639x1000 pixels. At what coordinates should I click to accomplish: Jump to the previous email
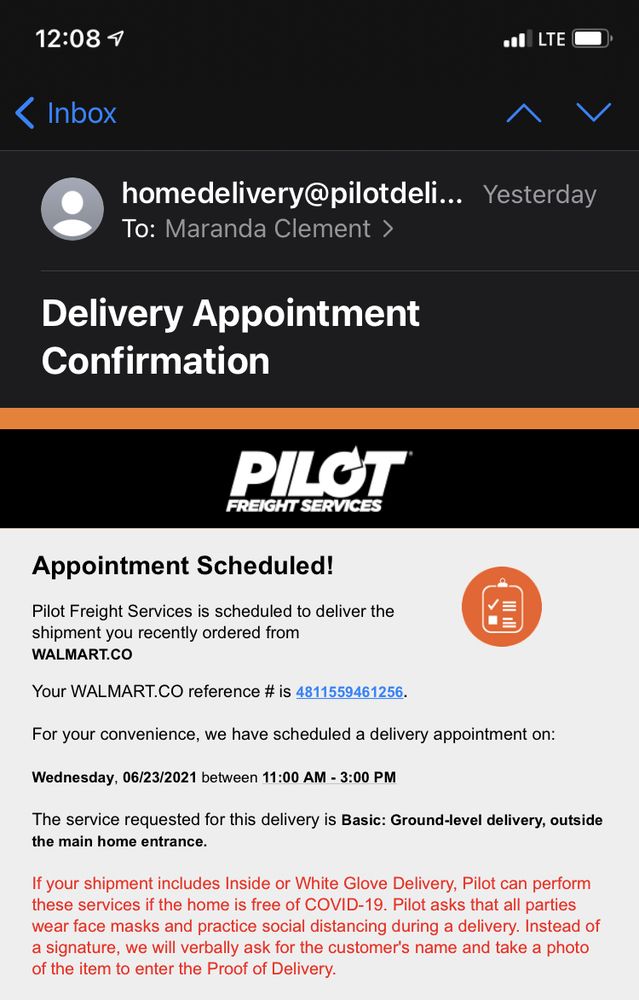point(524,113)
